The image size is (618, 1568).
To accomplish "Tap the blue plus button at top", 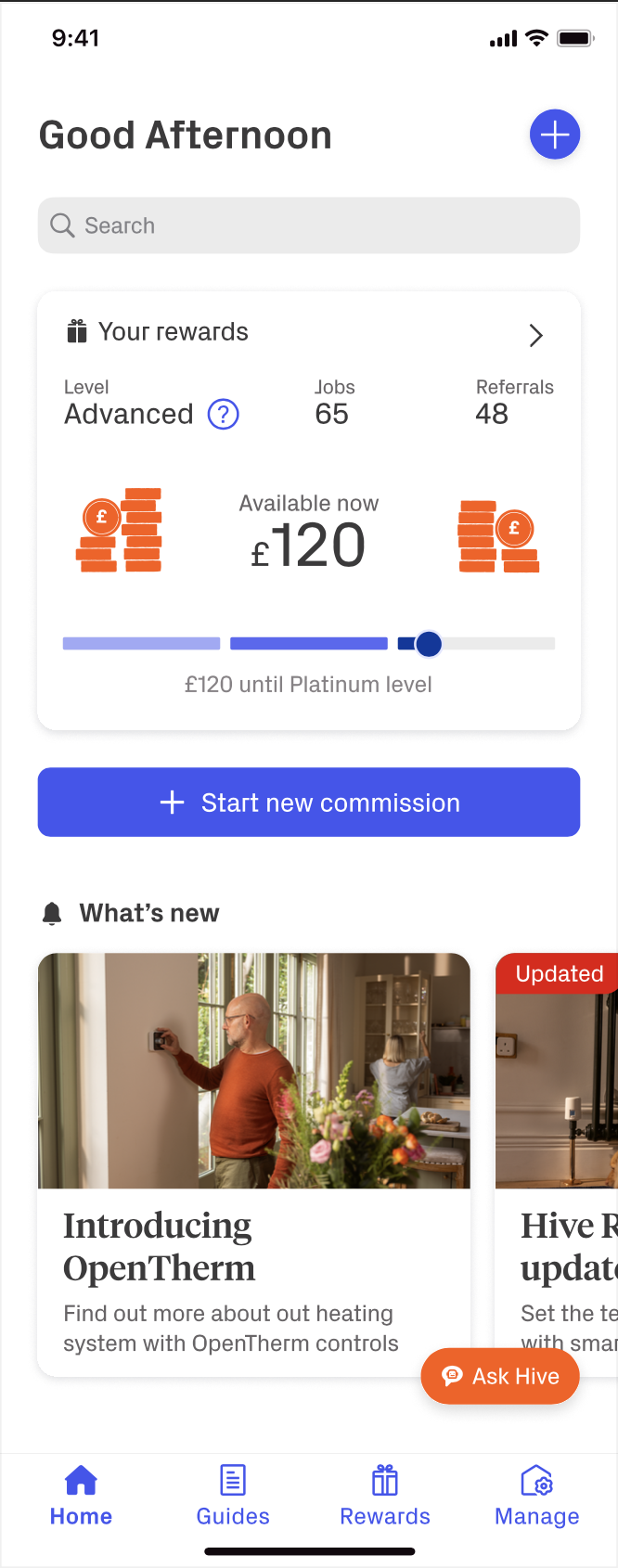I will [555, 135].
